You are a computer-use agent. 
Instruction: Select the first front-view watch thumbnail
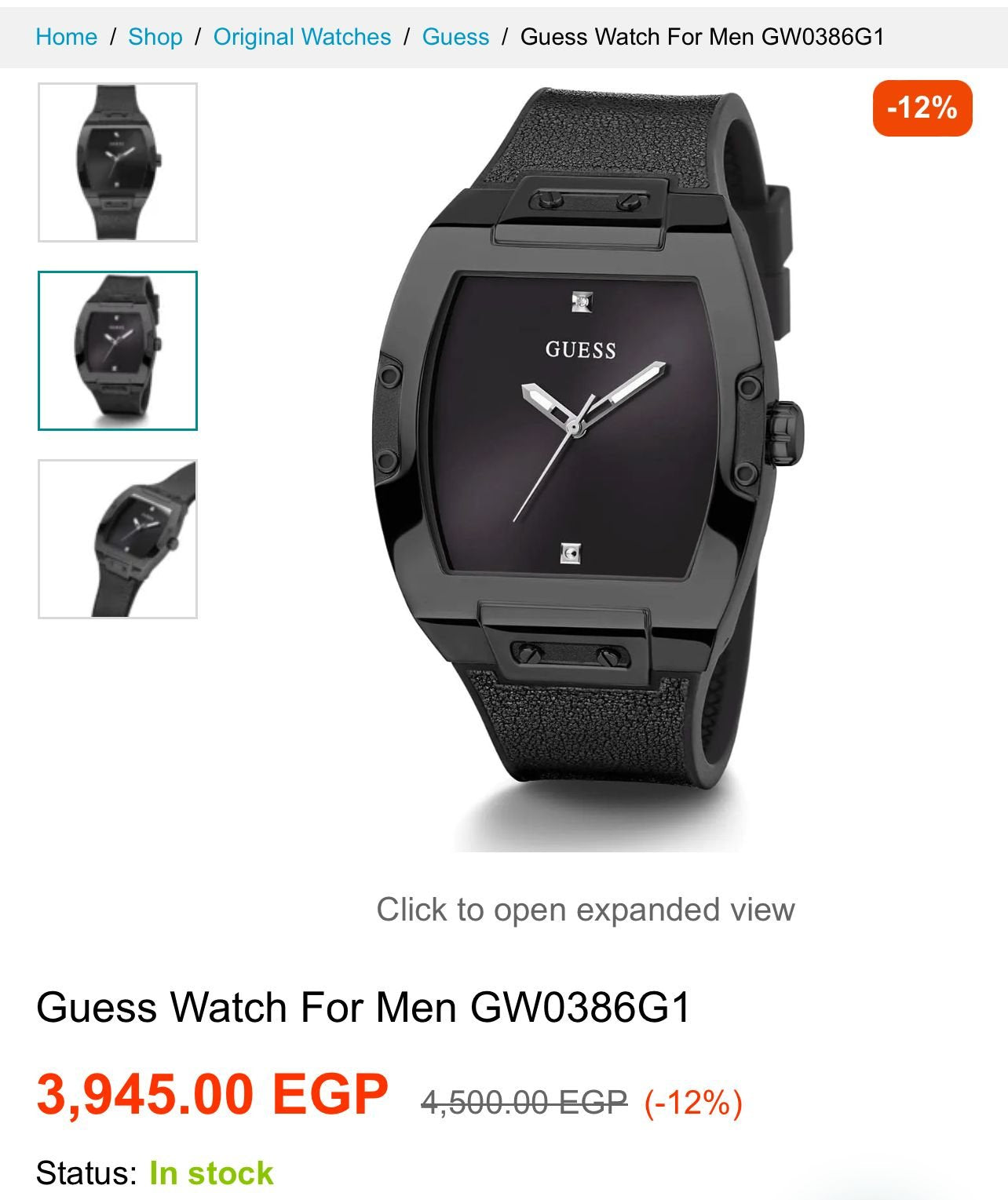point(118,162)
